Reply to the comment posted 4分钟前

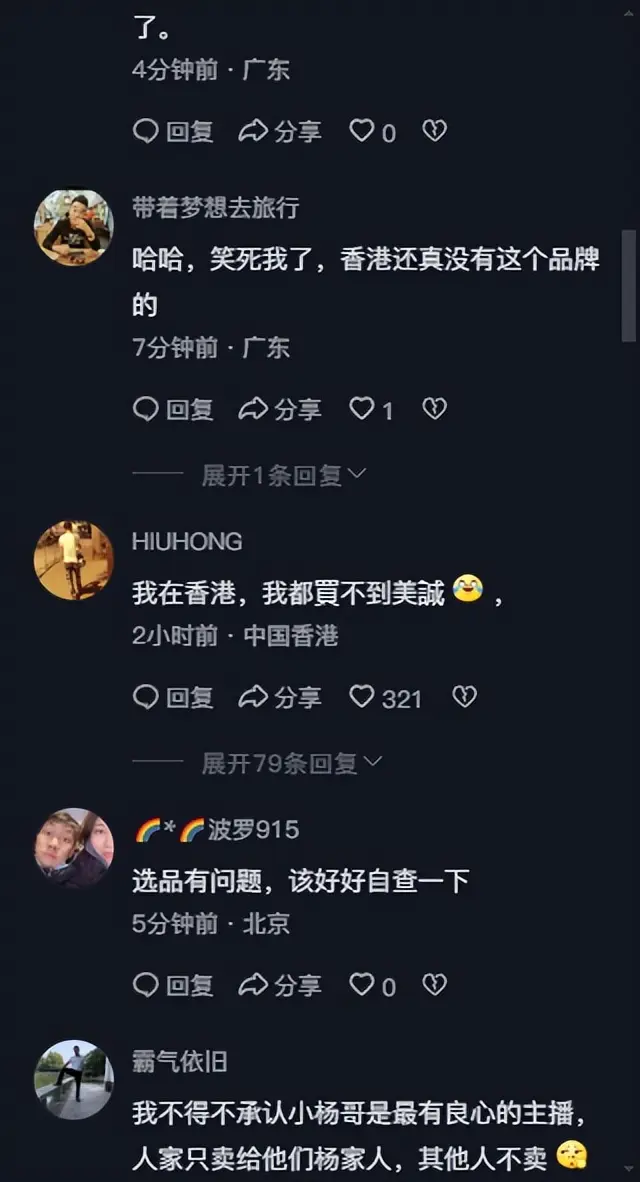pyautogui.click(x=173, y=131)
